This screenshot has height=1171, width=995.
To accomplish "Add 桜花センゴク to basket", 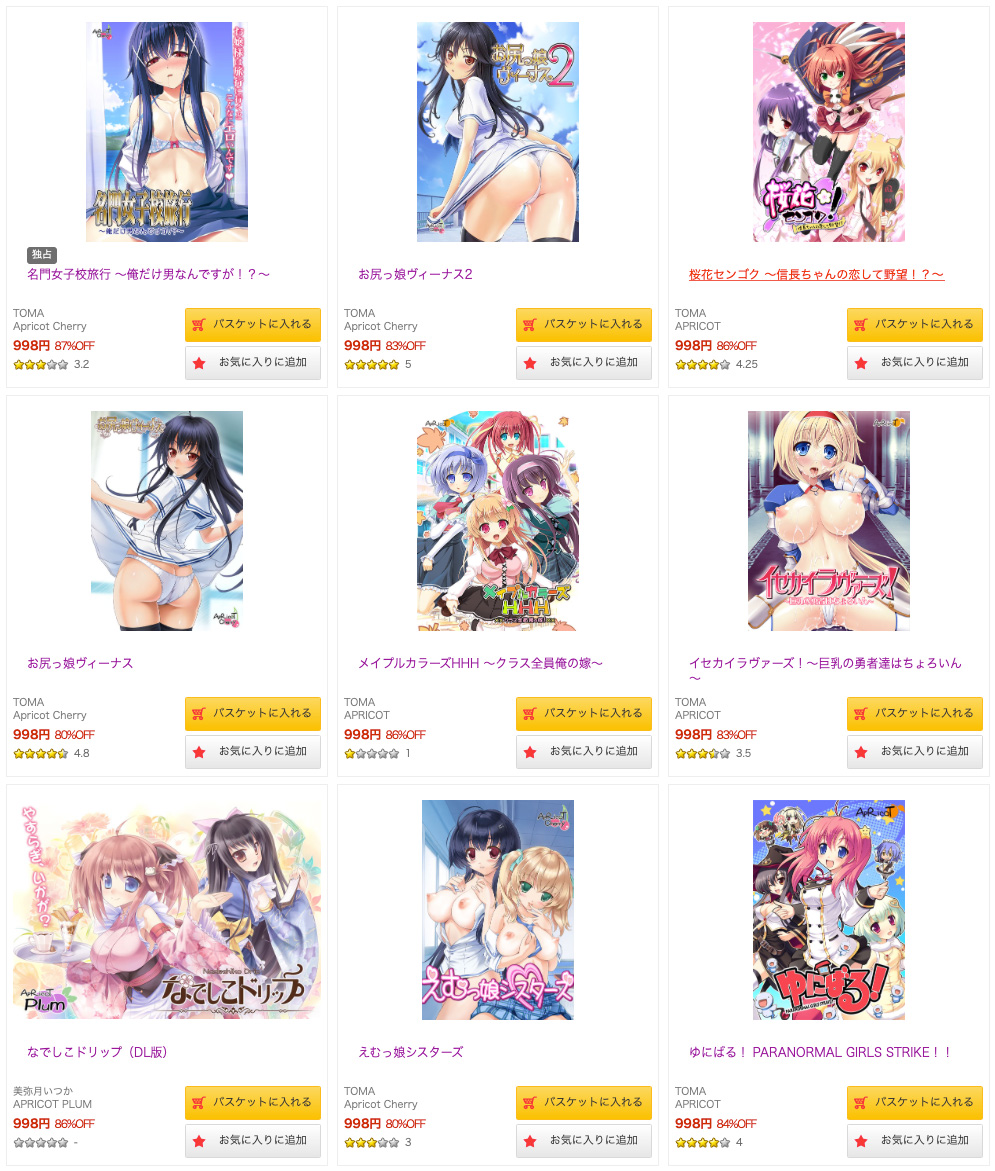I will click(x=914, y=324).
